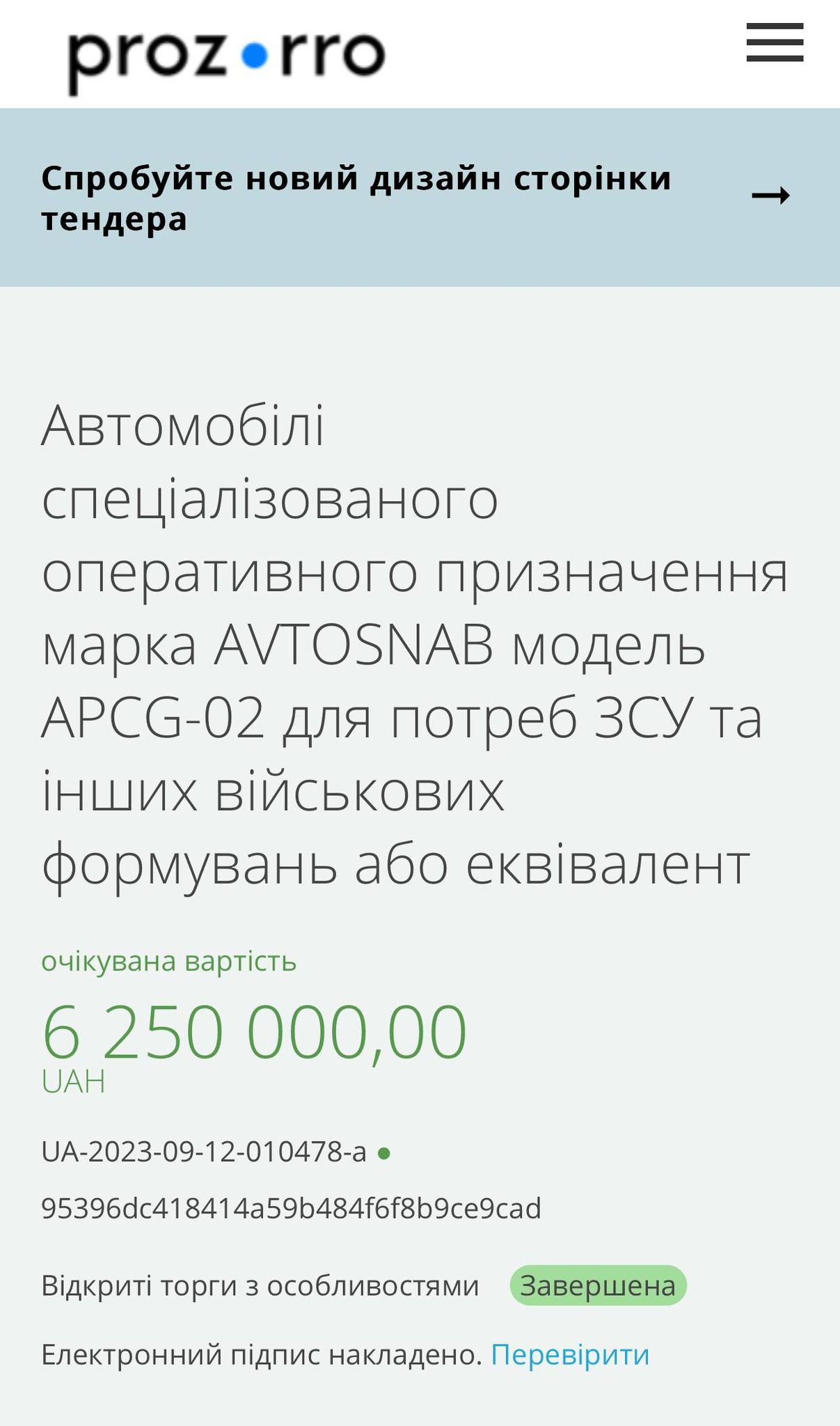Tap the Перевірити signature link
The height and width of the screenshot is (1426, 840).
570,1355
